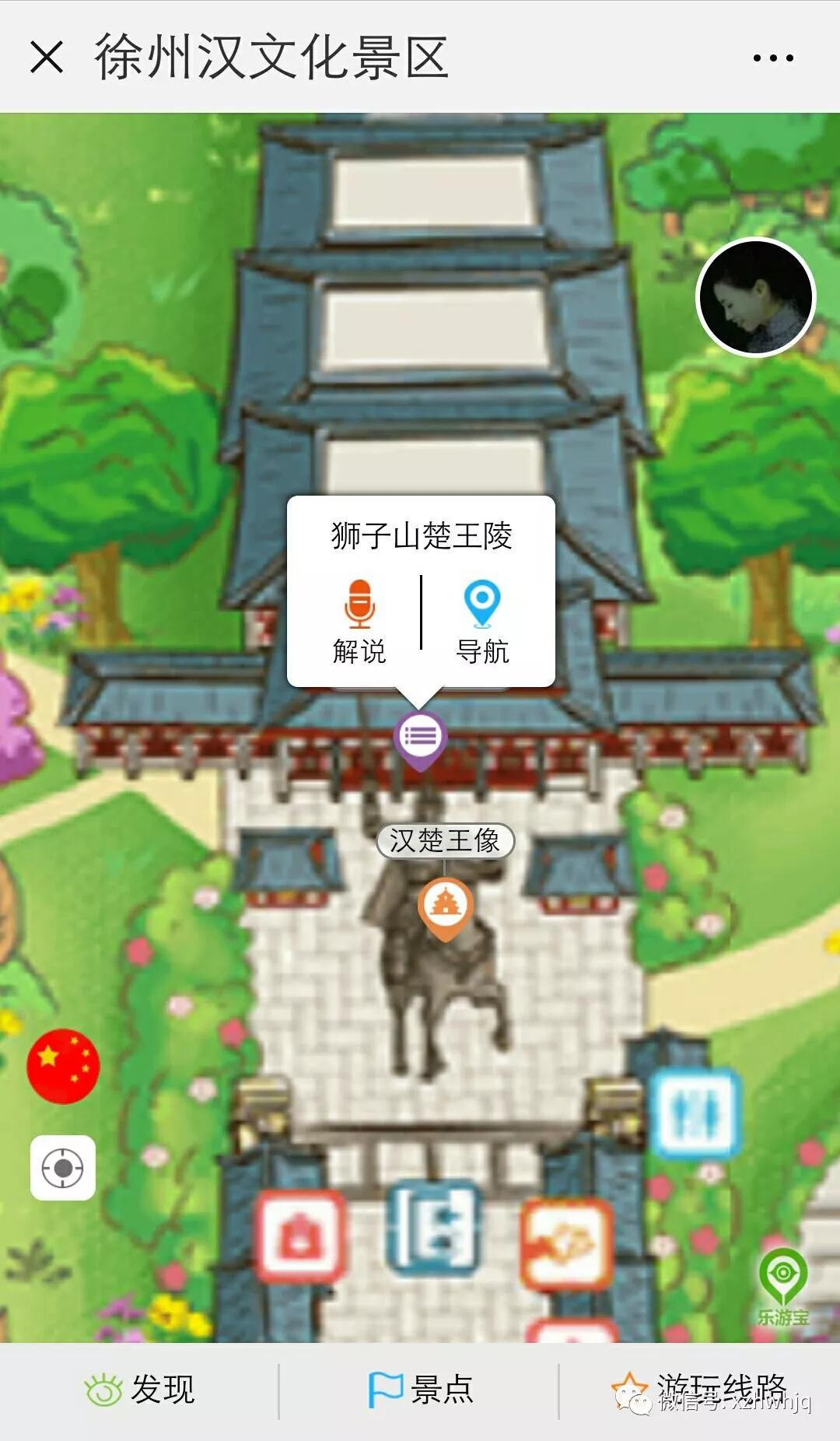Tap the purple list marker pin
Image resolution: width=840 pixels, height=1441 pixels.
tap(420, 737)
